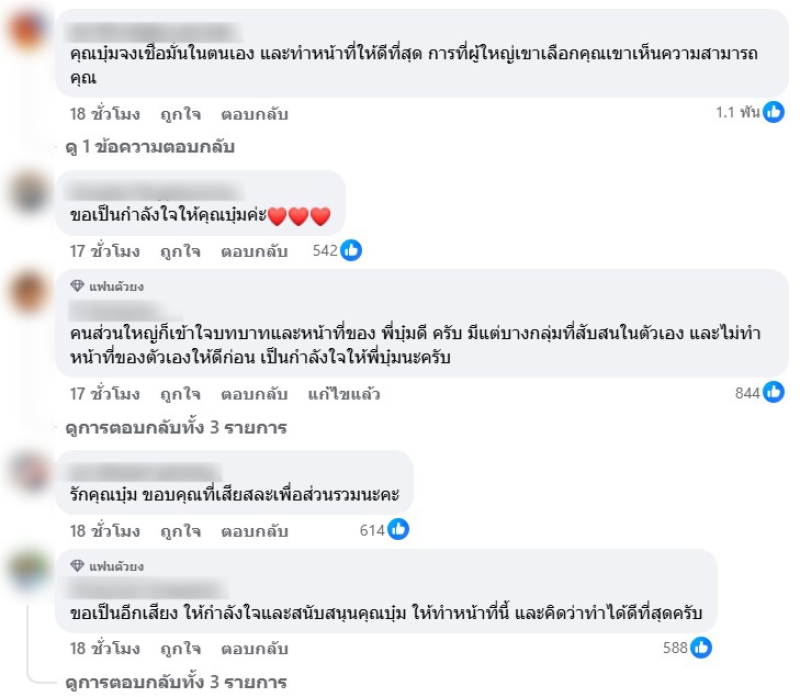This screenshot has width=800, height=697.
Task: Expand the 3 replies under the "คนส่วนใหญ่" comment
Action: click(175, 428)
